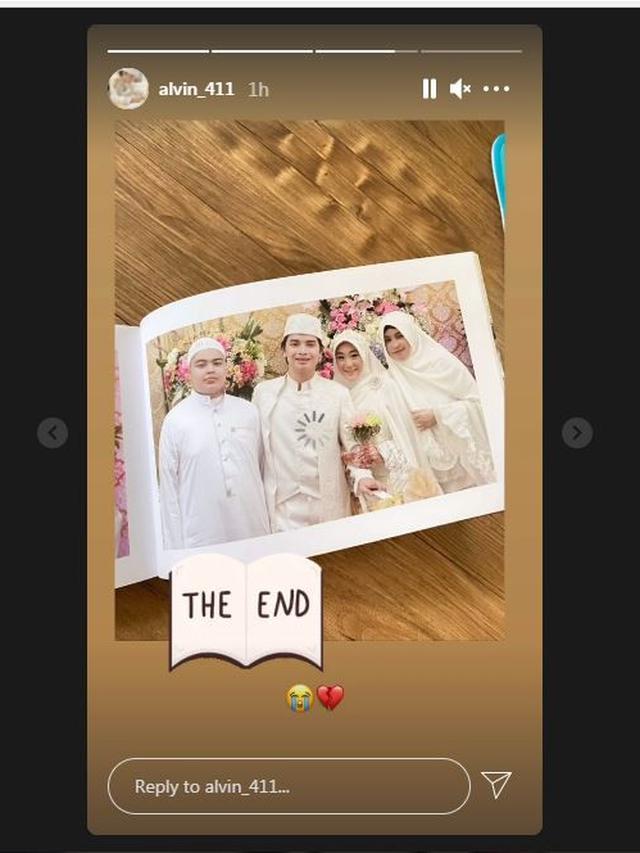Open the three-dot story options menu
The width and height of the screenshot is (640, 853).
pyautogui.click(x=497, y=89)
